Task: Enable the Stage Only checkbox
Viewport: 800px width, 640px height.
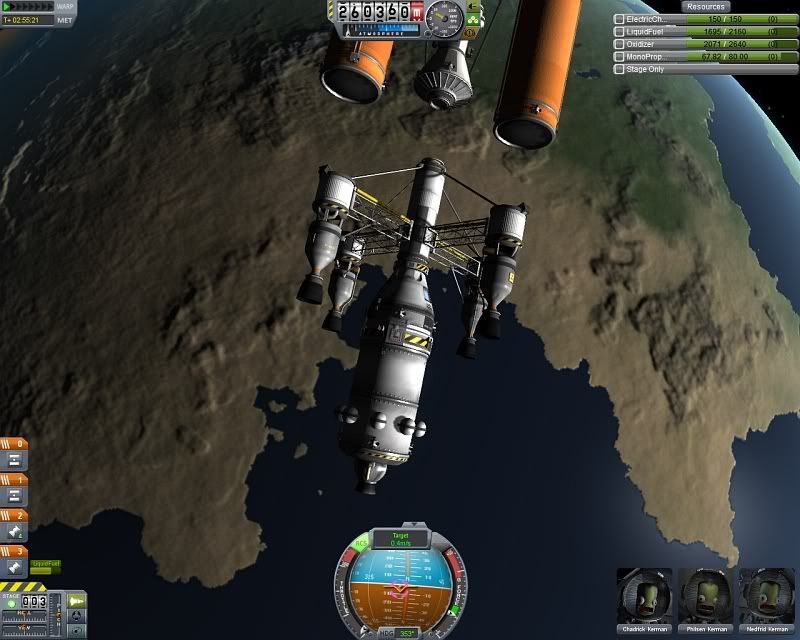Action: tap(621, 70)
